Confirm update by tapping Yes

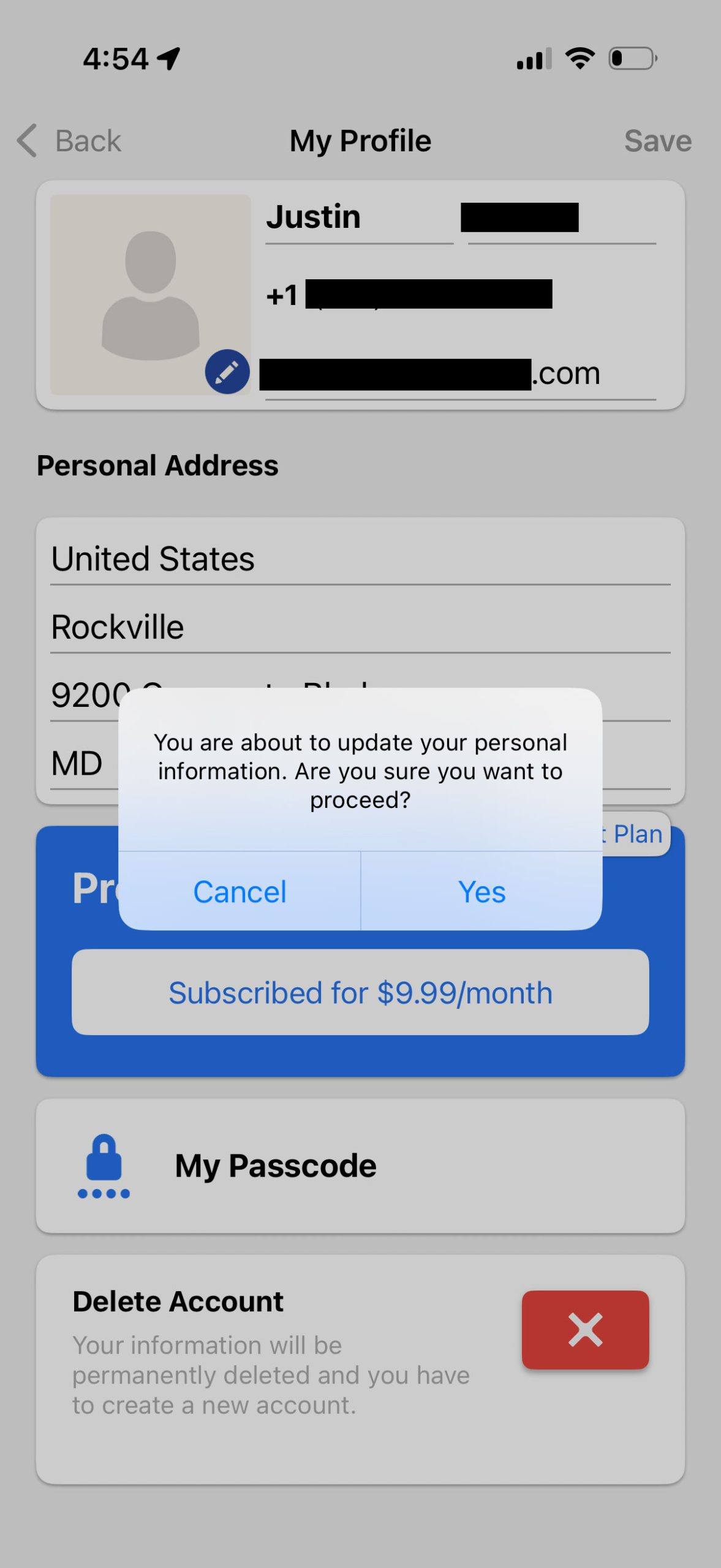(x=481, y=891)
